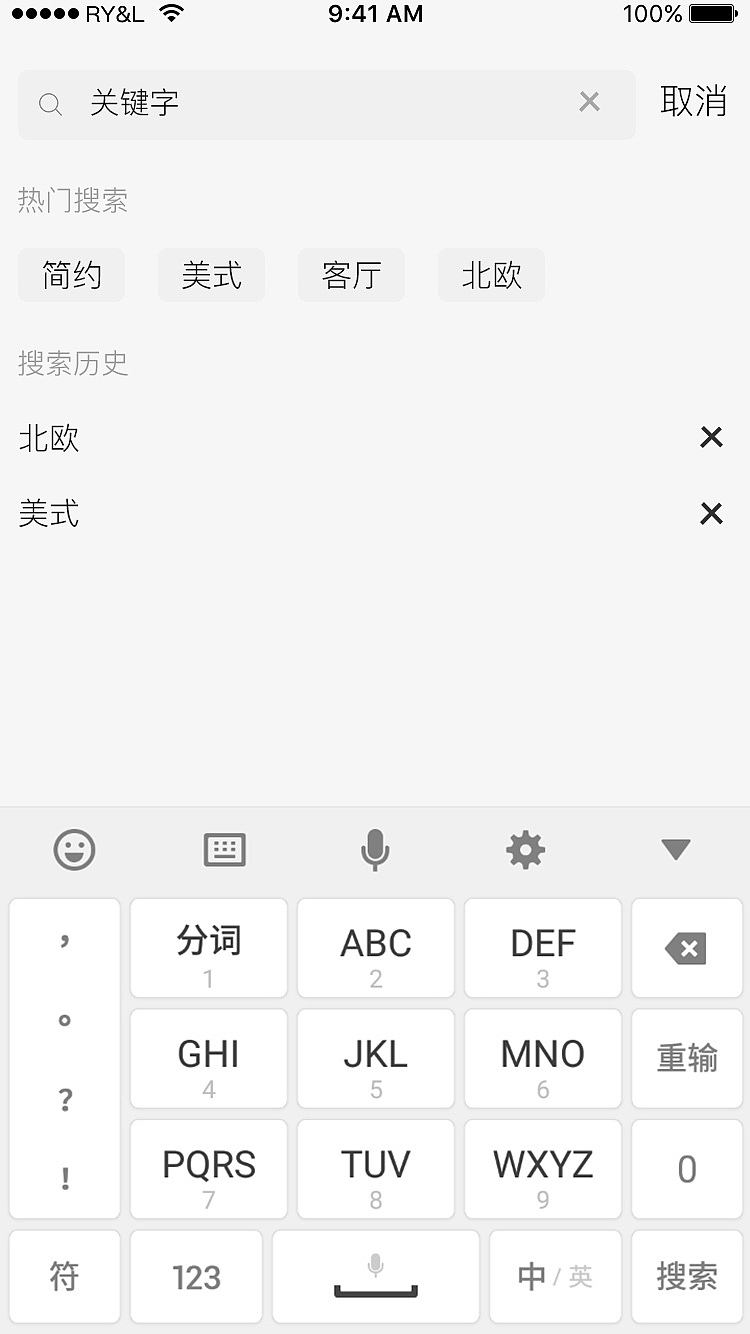The image size is (750, 1334).
Task: Select the 客厅 hot search tag
Action: pos(351,276)
